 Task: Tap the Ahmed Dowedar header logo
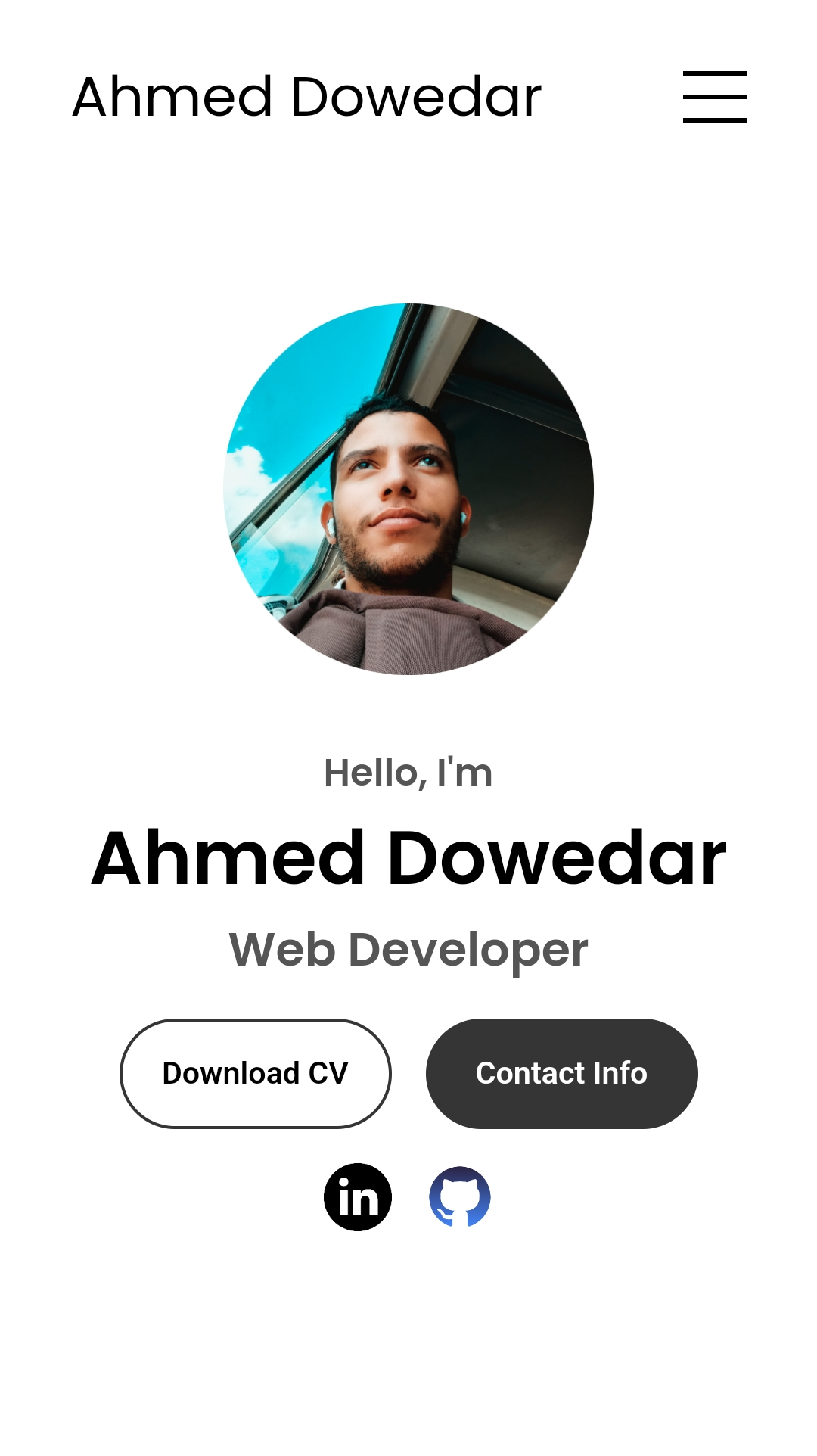307,97
